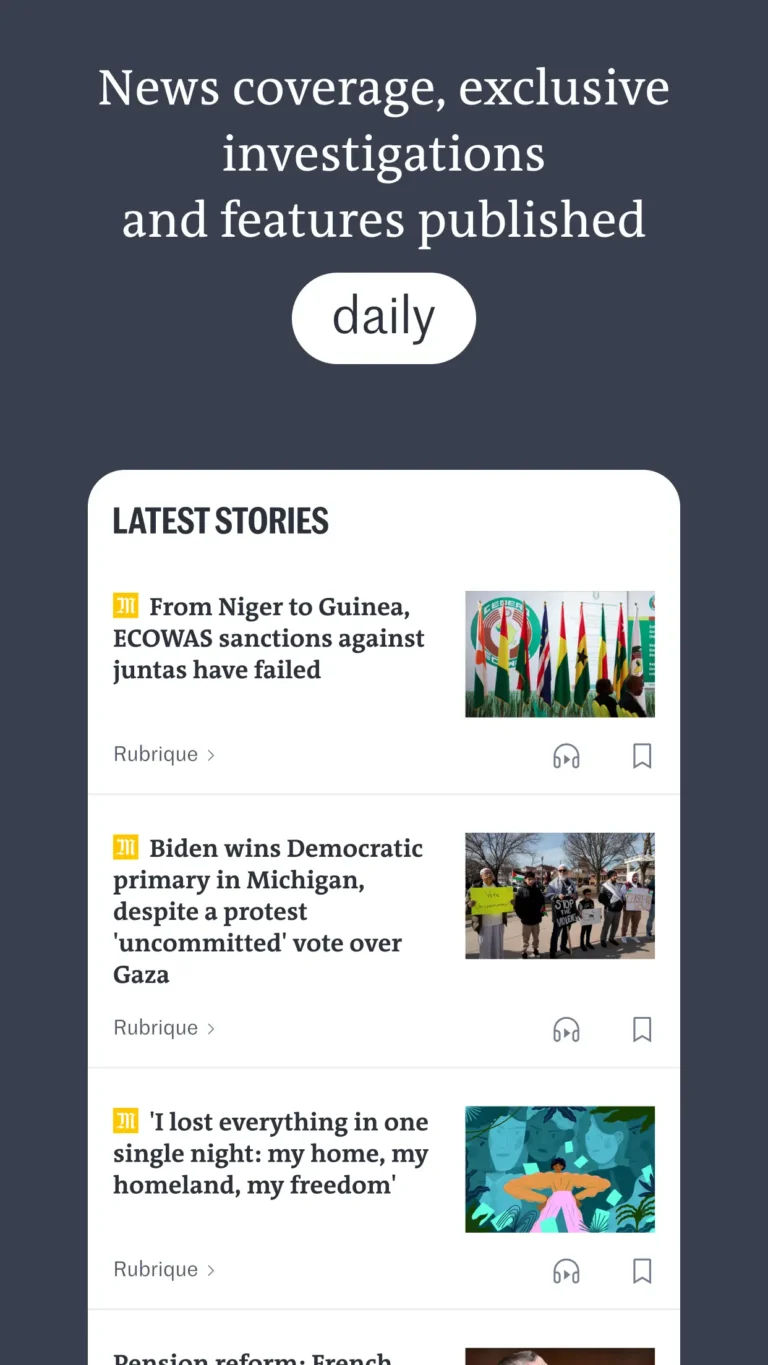Open the Rubrique chevron below the Biden article

(164, 1027)
